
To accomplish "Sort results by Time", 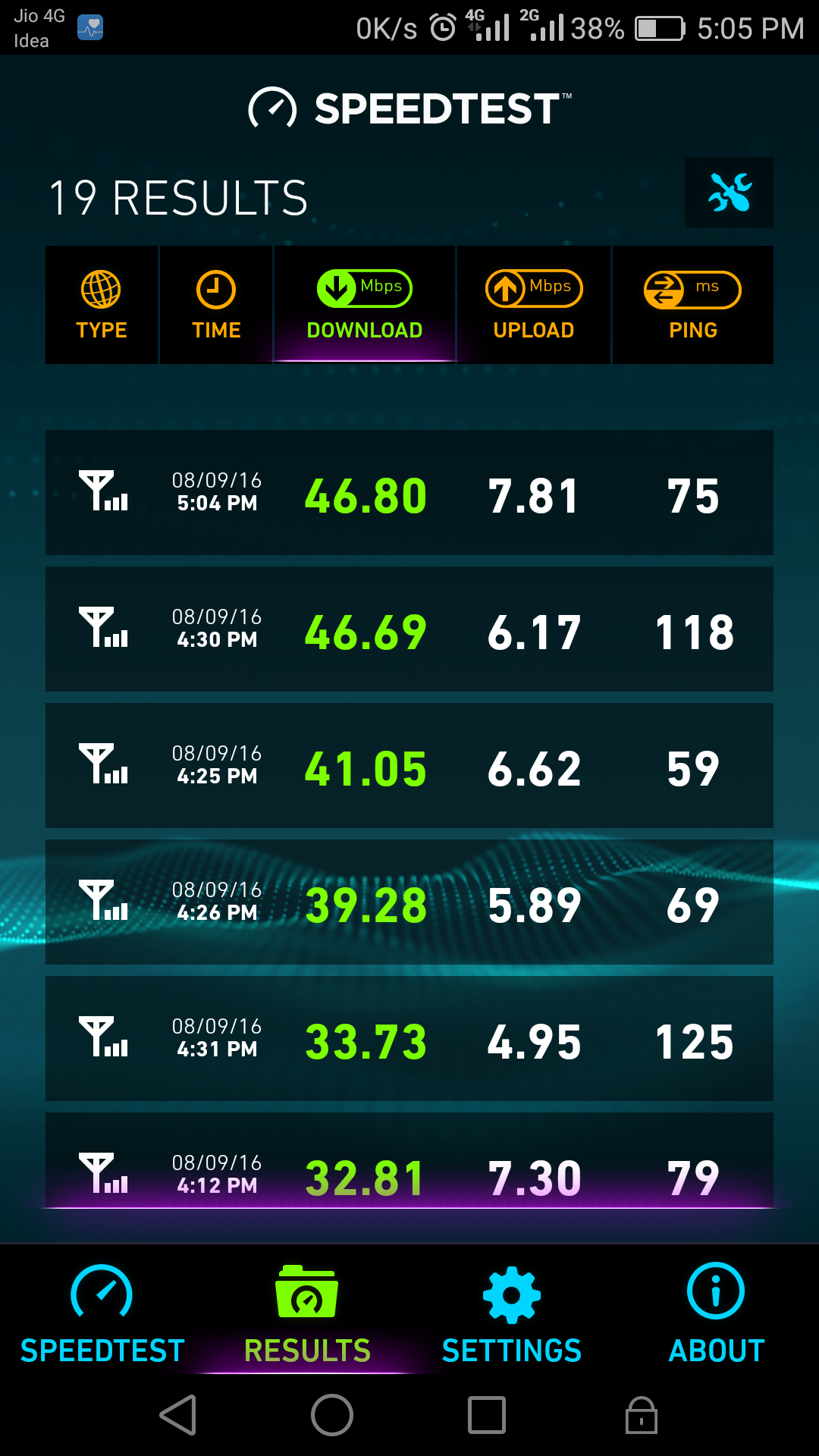I will click(x=216, y=305).
